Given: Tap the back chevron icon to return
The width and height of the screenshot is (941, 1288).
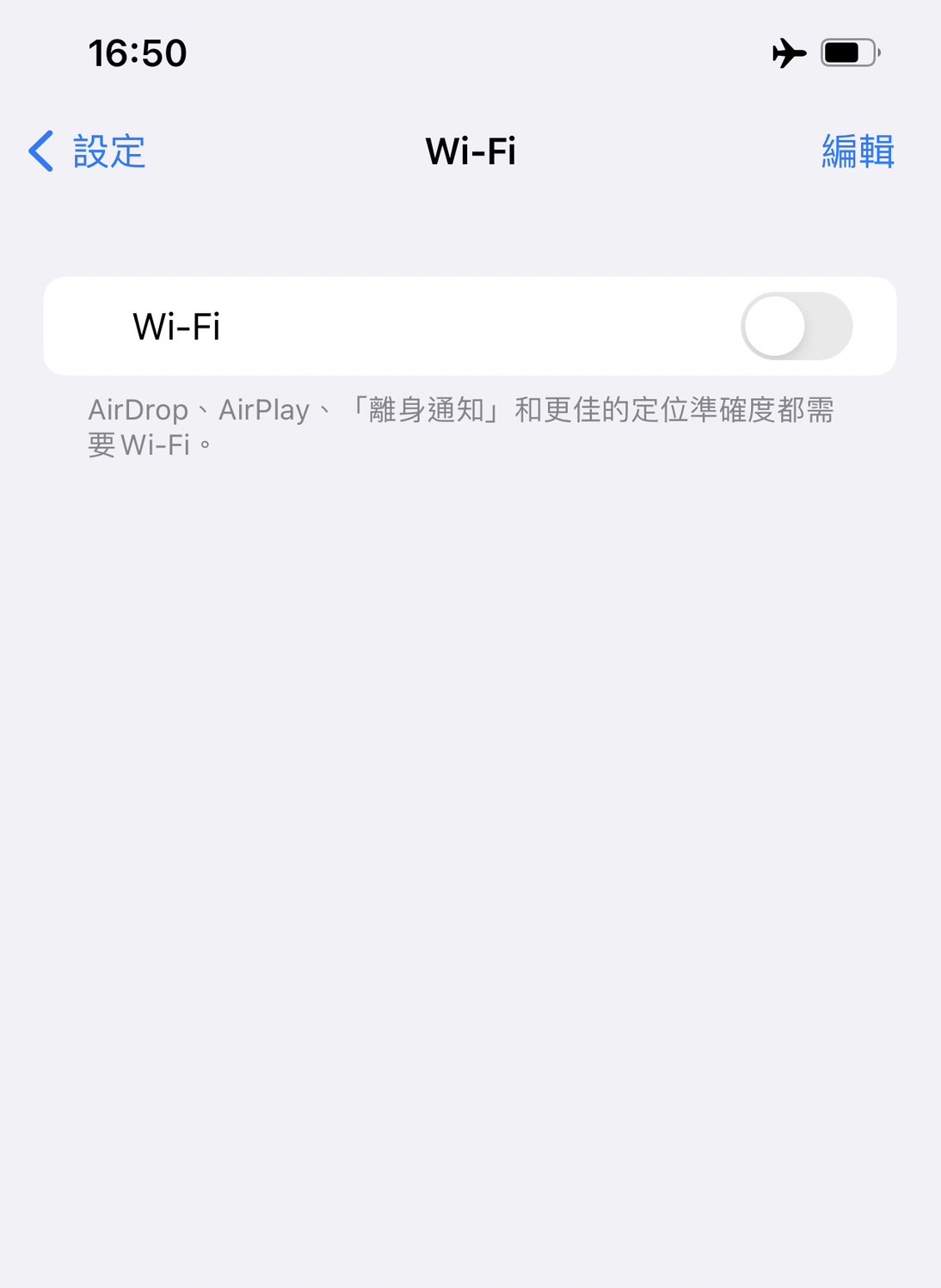Looking at the screenshot, I should [x=39, y=150].
